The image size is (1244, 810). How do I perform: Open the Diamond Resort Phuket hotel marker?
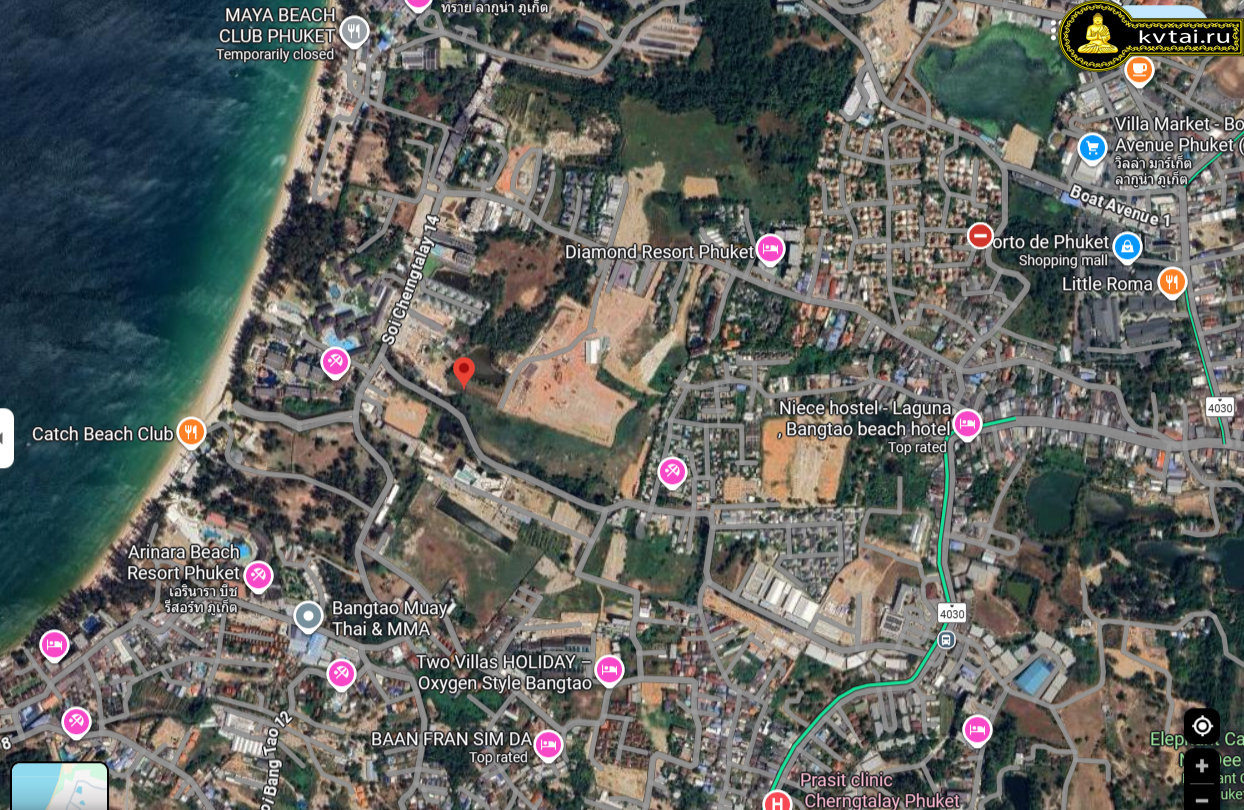pyautogui.click(x=770, y=249)
